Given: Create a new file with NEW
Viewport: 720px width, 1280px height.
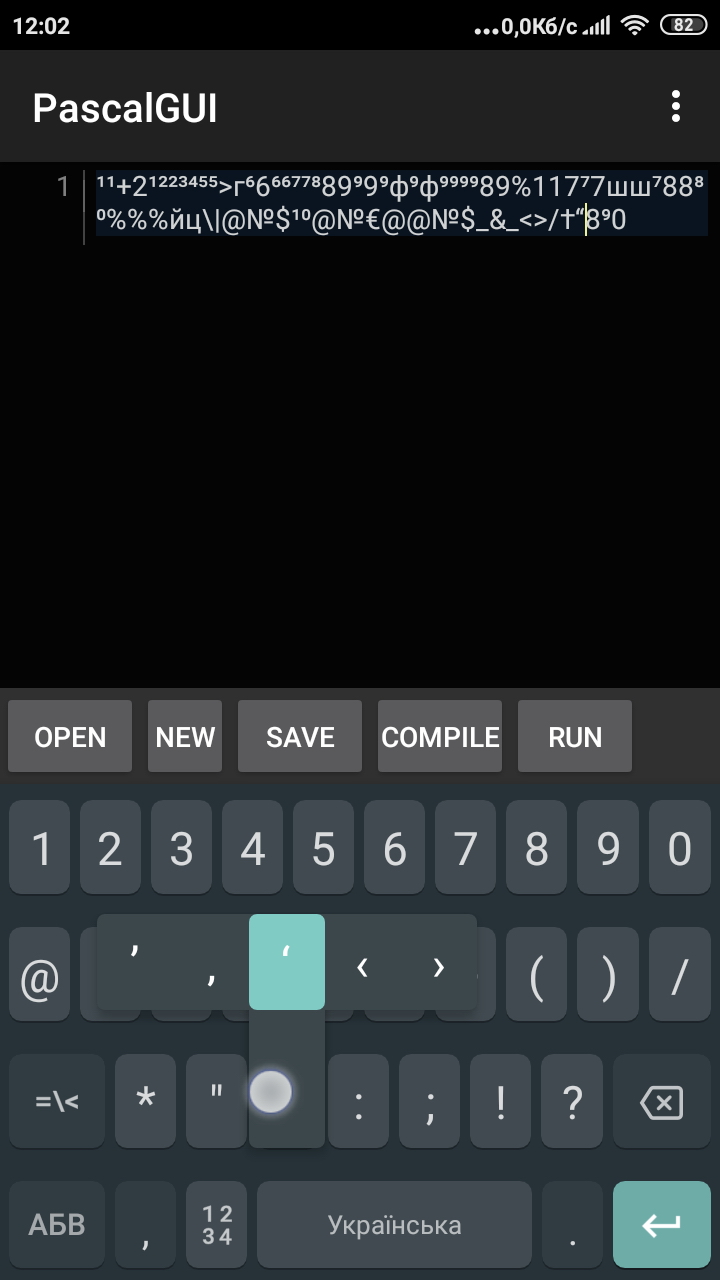Looking at the screenshot, I should tap(185, 736).
